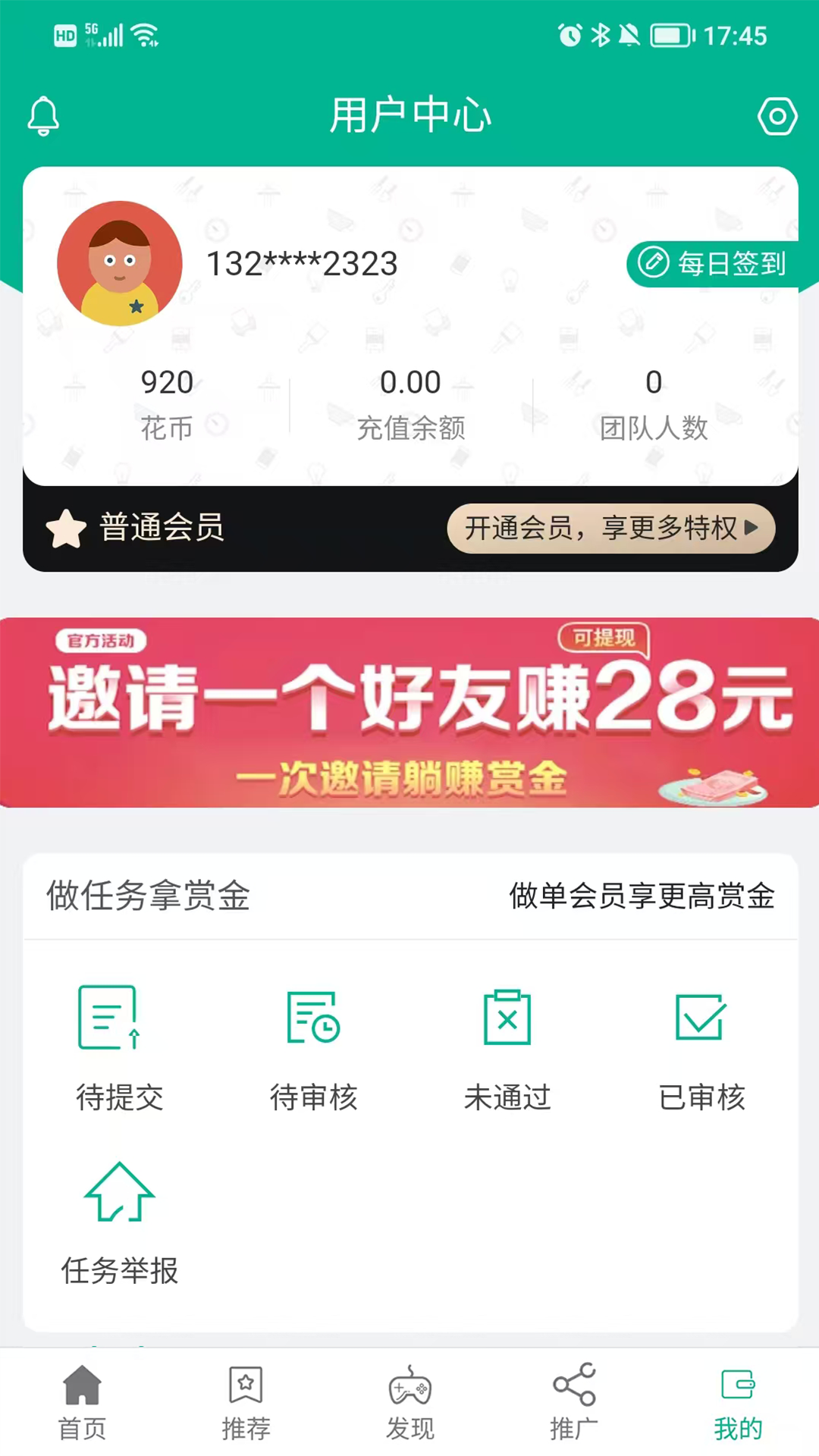Image resolution: width=819 pixels, height=1456 pixels.
Task: Open 做单会员享更高赏金 link
Action: (x=641, y=897)
